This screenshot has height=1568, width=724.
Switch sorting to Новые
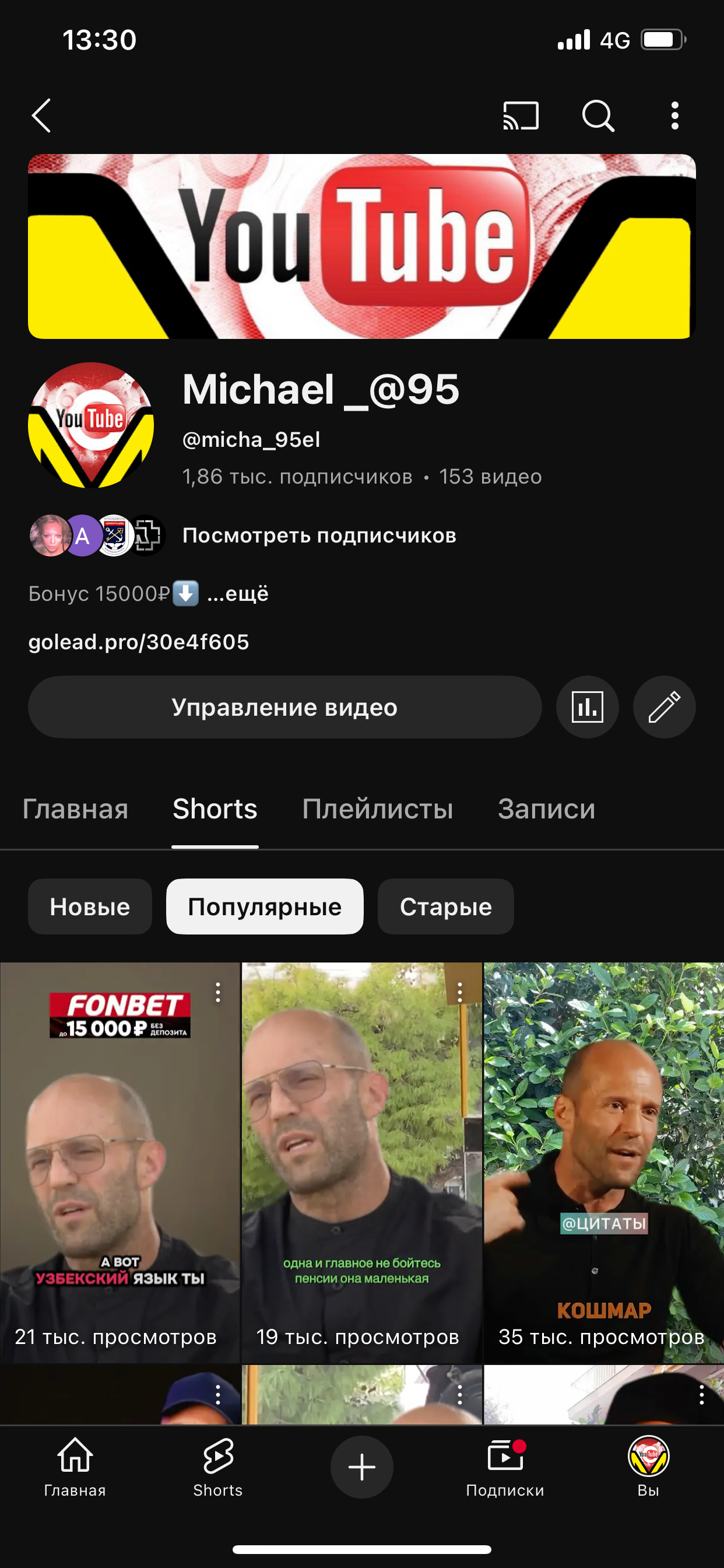point(89,907)
